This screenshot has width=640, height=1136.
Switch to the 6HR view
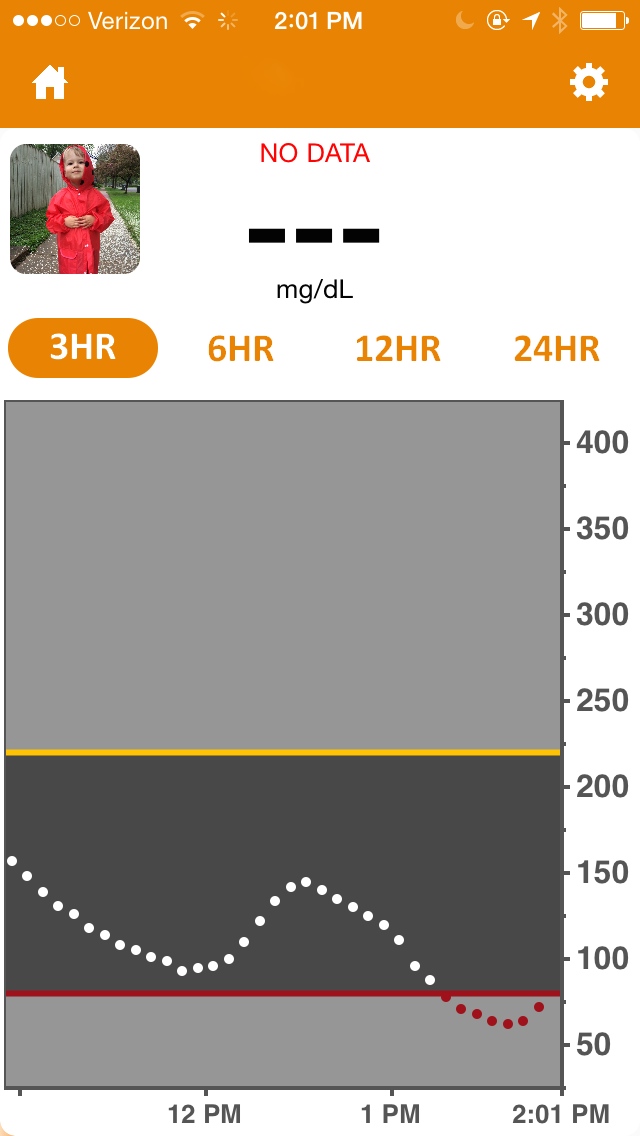coord(240,349)
